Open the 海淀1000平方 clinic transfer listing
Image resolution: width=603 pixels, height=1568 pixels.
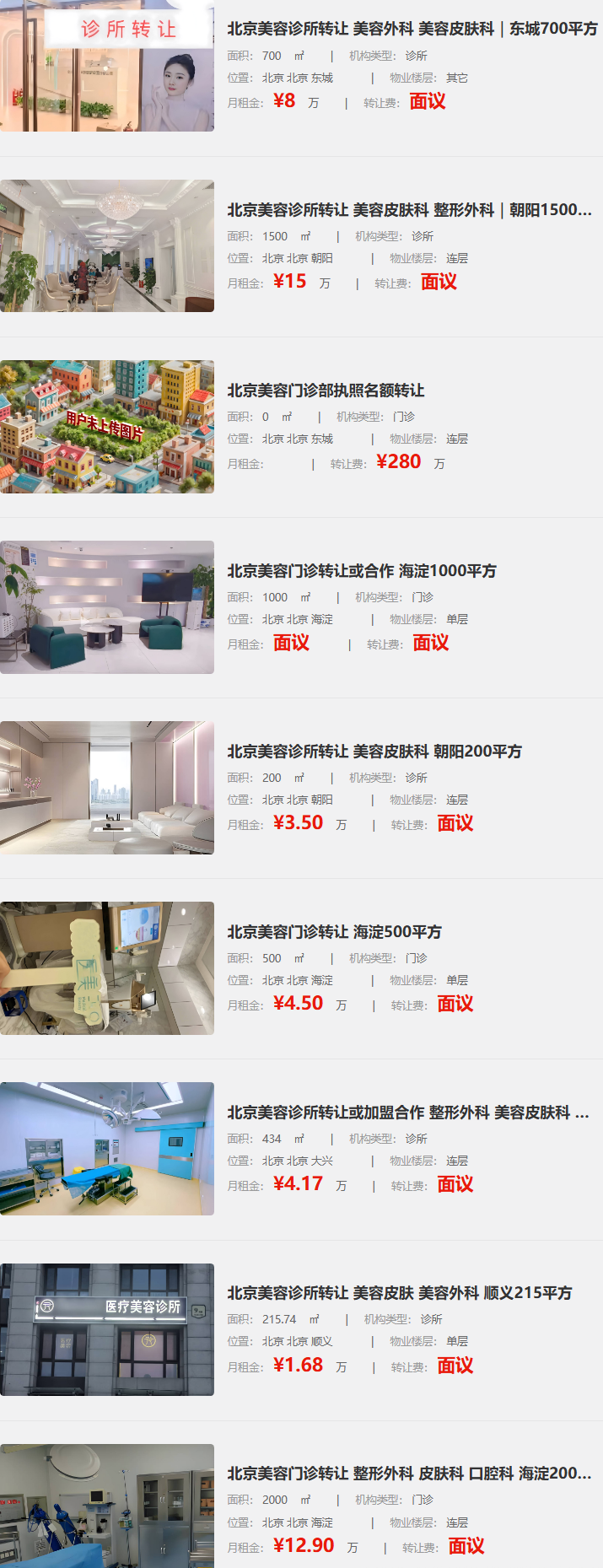click(x=361, y=571)
